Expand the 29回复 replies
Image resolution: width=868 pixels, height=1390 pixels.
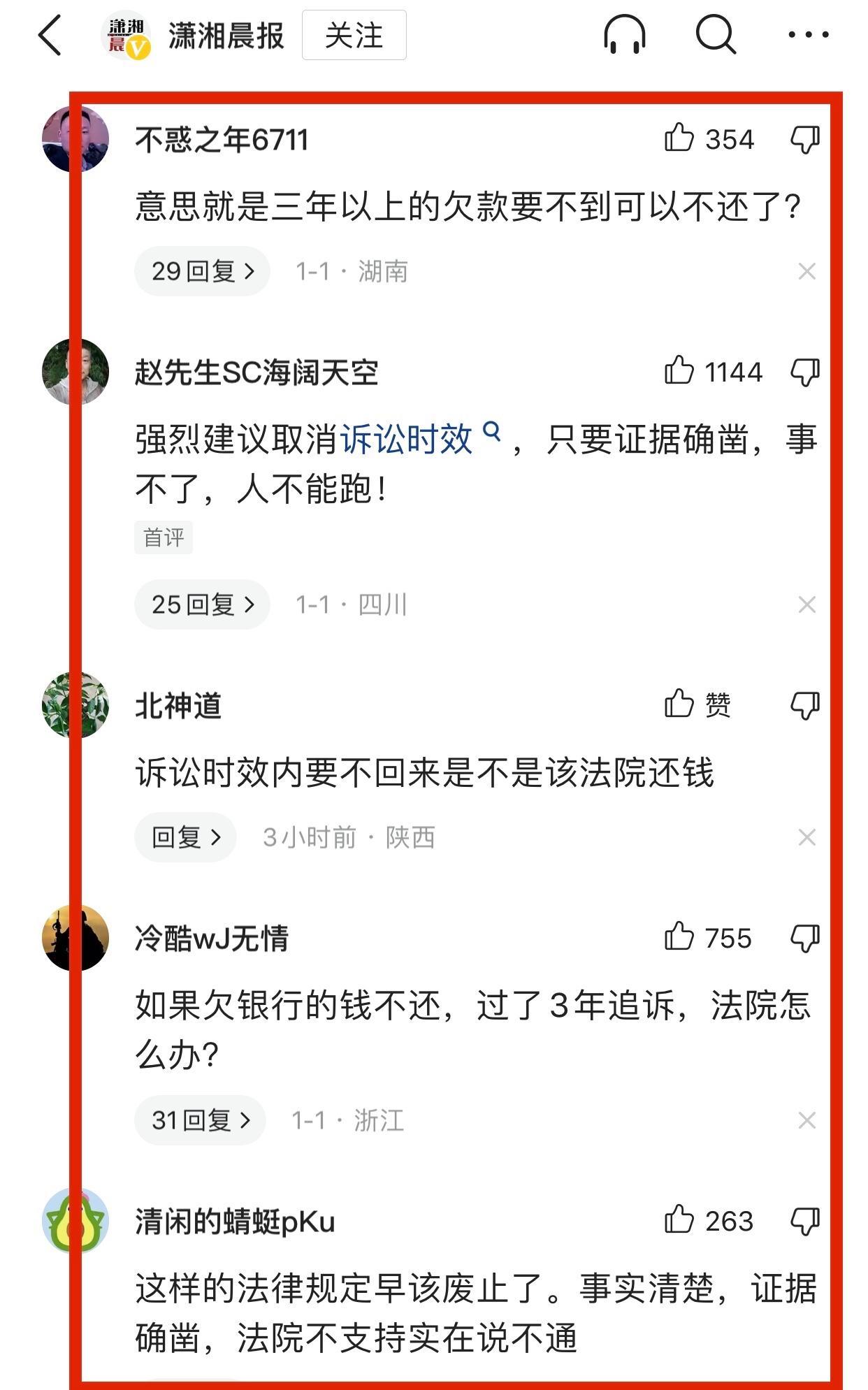click(203, 271)
